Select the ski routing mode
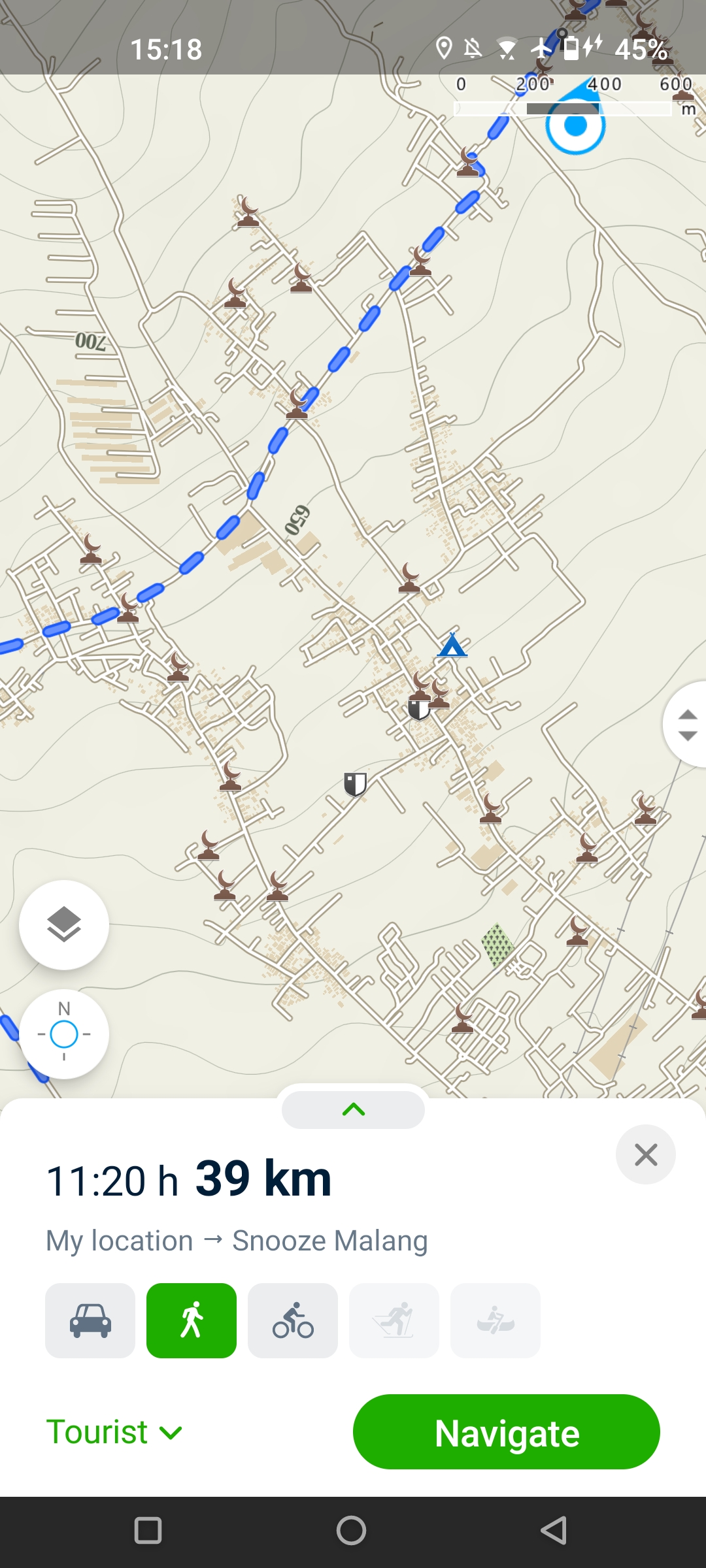The image size is (706, 1568). pos(394,1320)
